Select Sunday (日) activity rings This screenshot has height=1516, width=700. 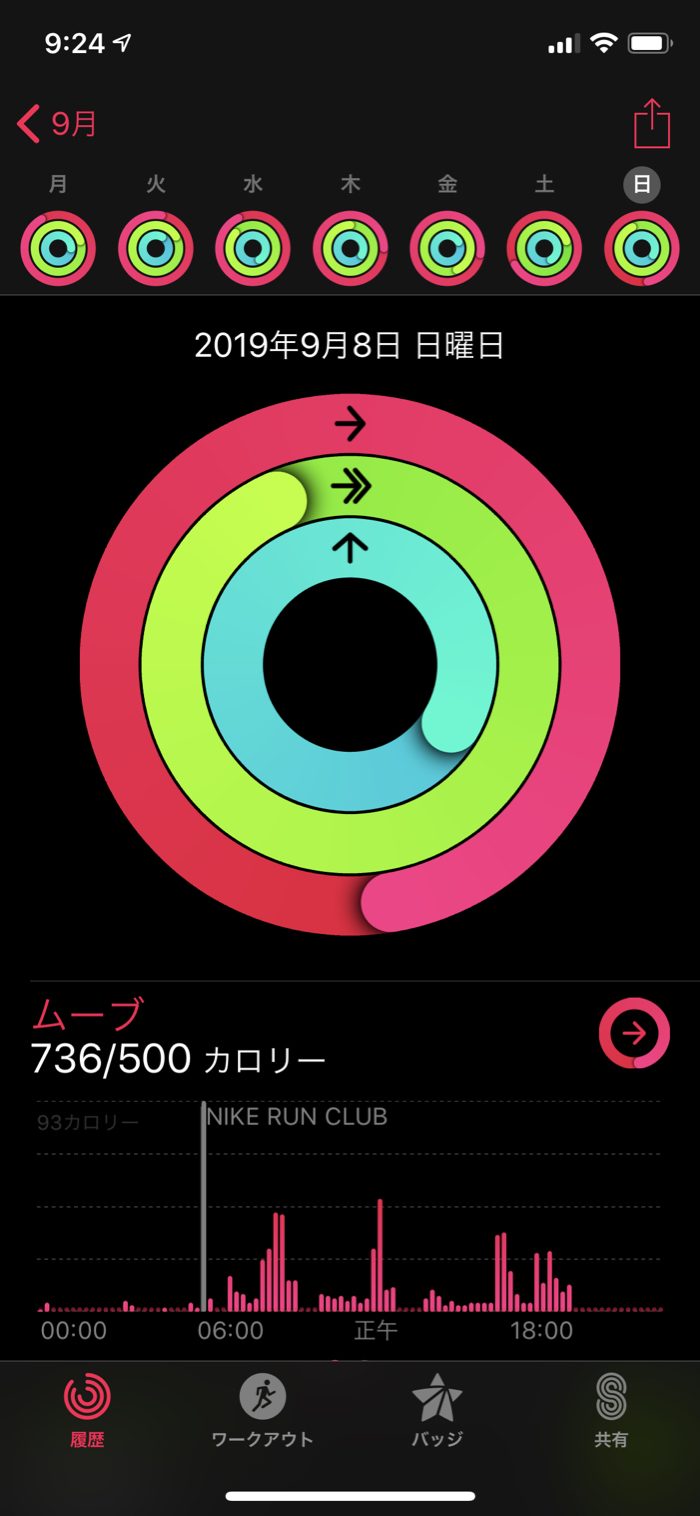(x=642, y=249)
